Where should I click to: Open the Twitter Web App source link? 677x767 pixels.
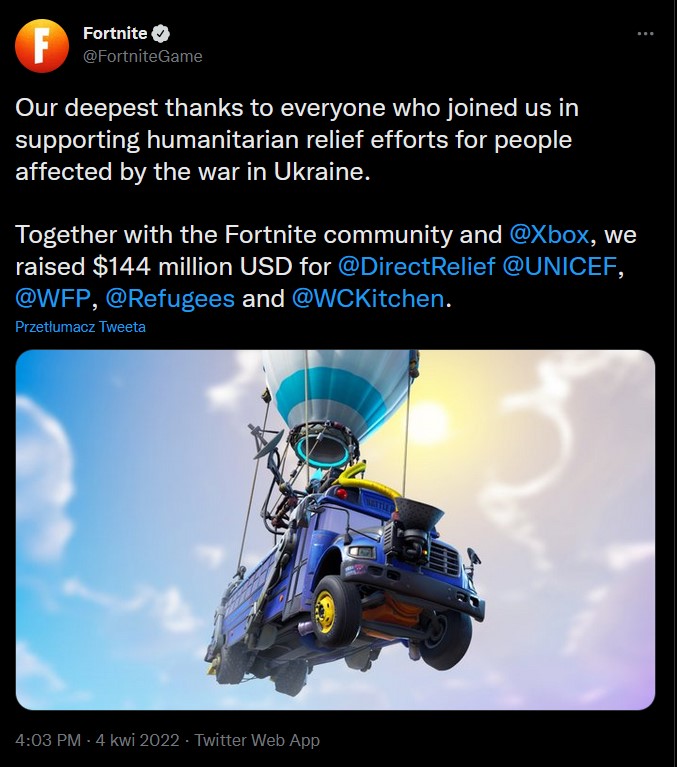pyautogui.click(x=257, y=740)
